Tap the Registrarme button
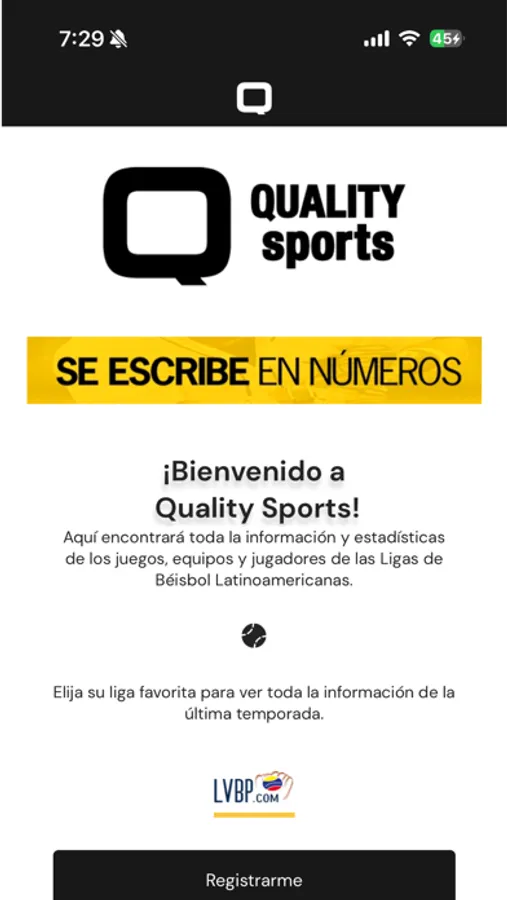The image size is (507, 900). [x=254, y=875]
